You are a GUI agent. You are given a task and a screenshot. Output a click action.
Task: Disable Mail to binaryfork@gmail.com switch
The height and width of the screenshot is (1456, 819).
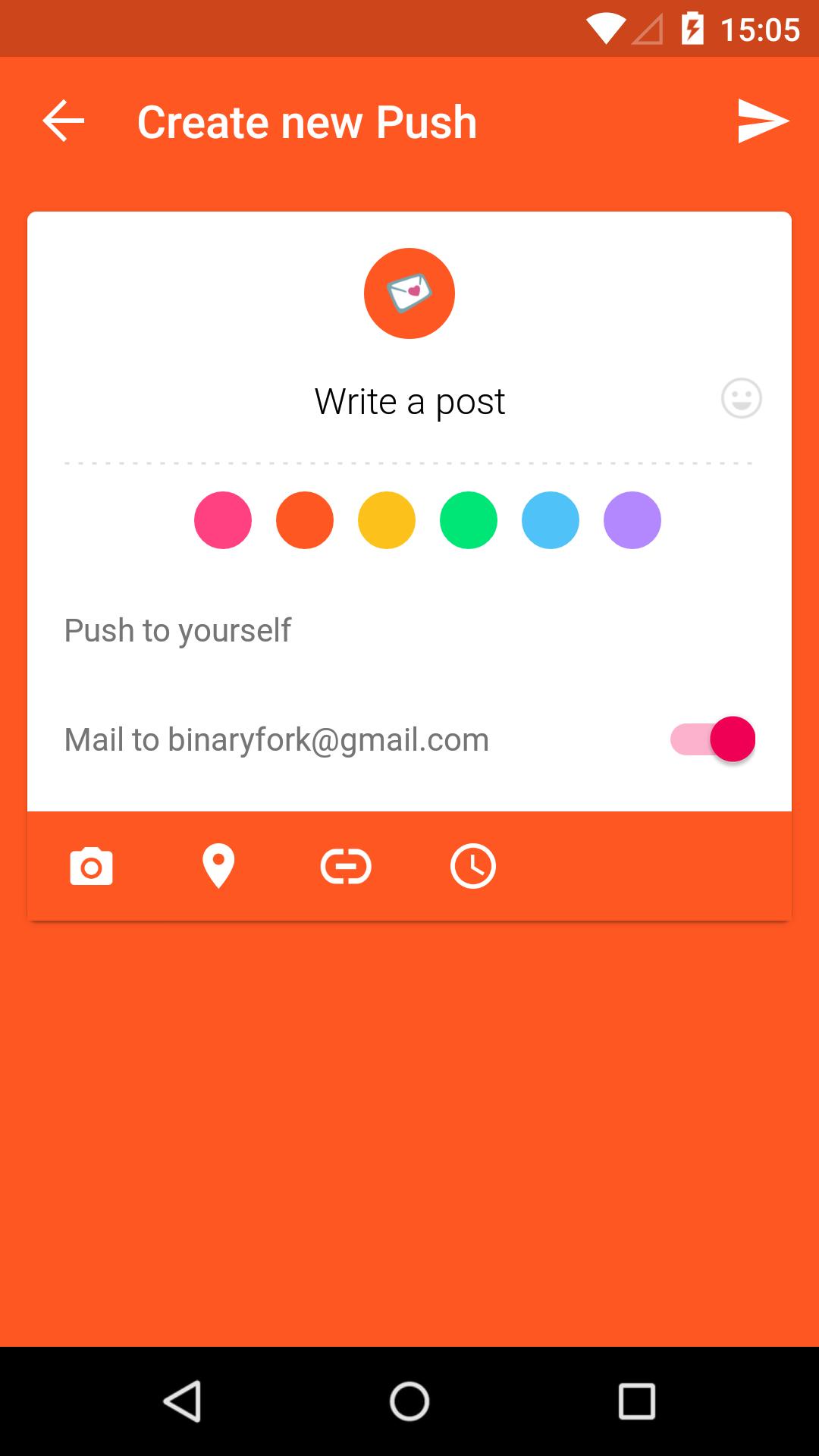[713, 739]
